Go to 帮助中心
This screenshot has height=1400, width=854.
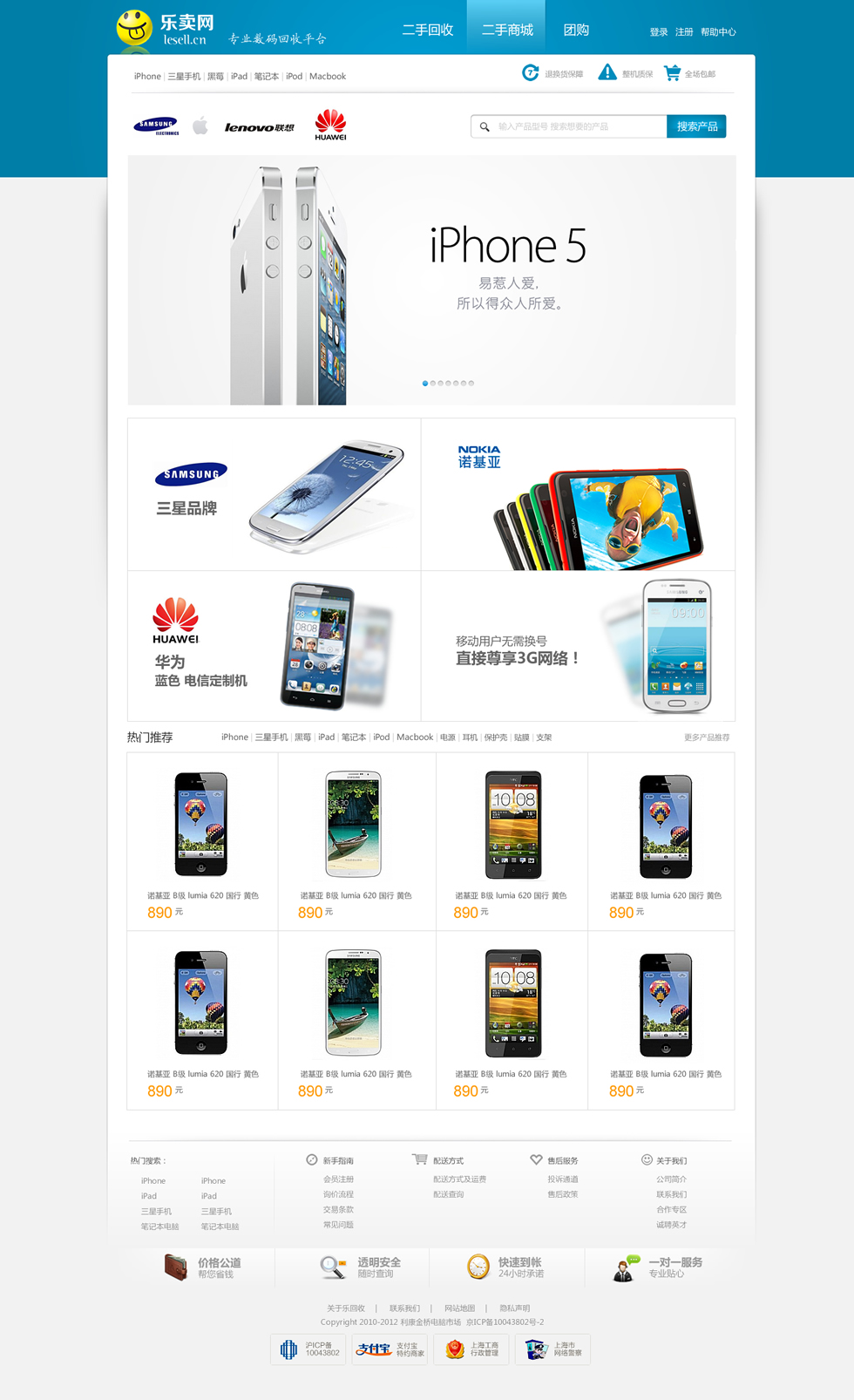click(718, 32)
